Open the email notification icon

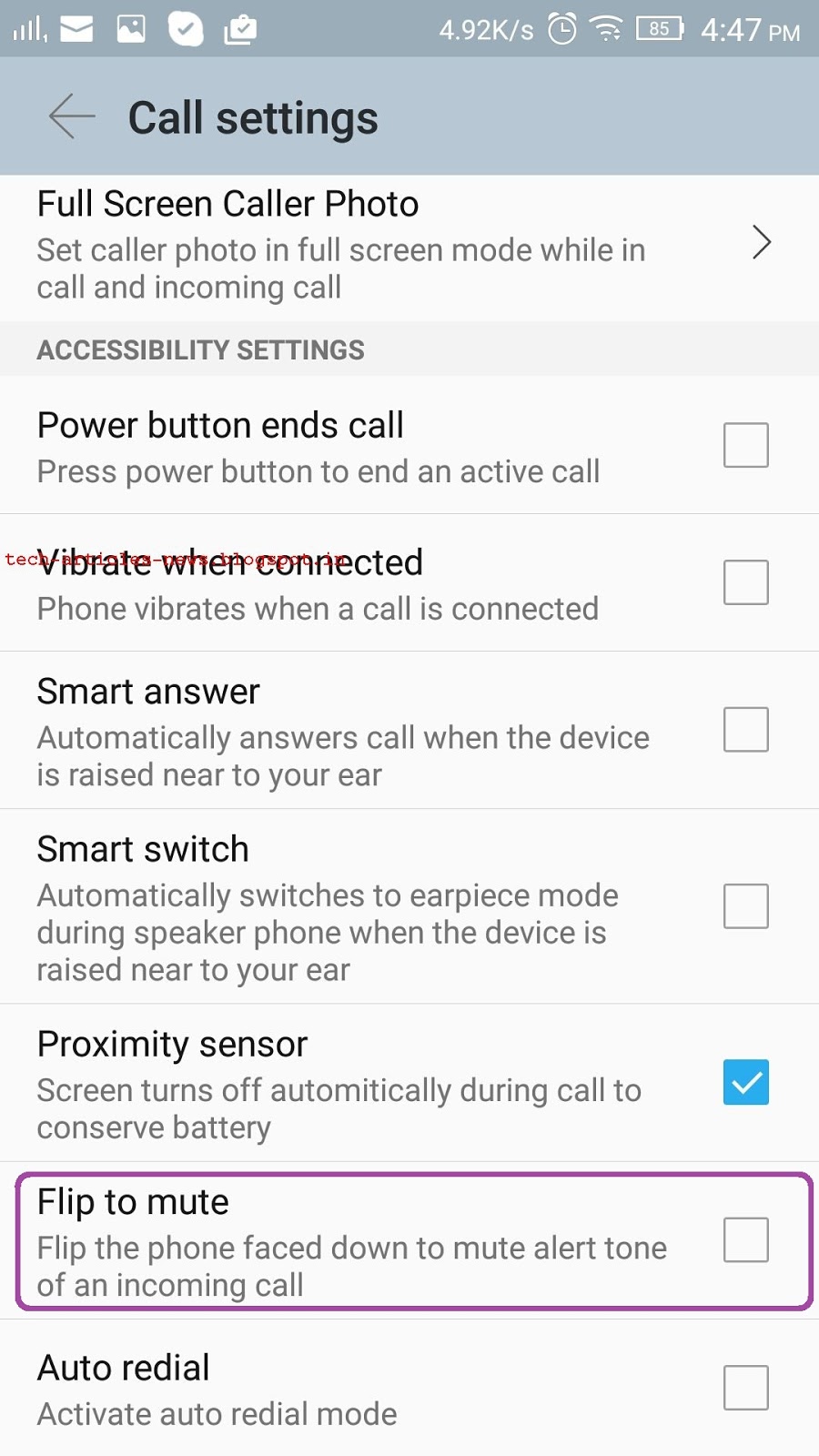76,28
